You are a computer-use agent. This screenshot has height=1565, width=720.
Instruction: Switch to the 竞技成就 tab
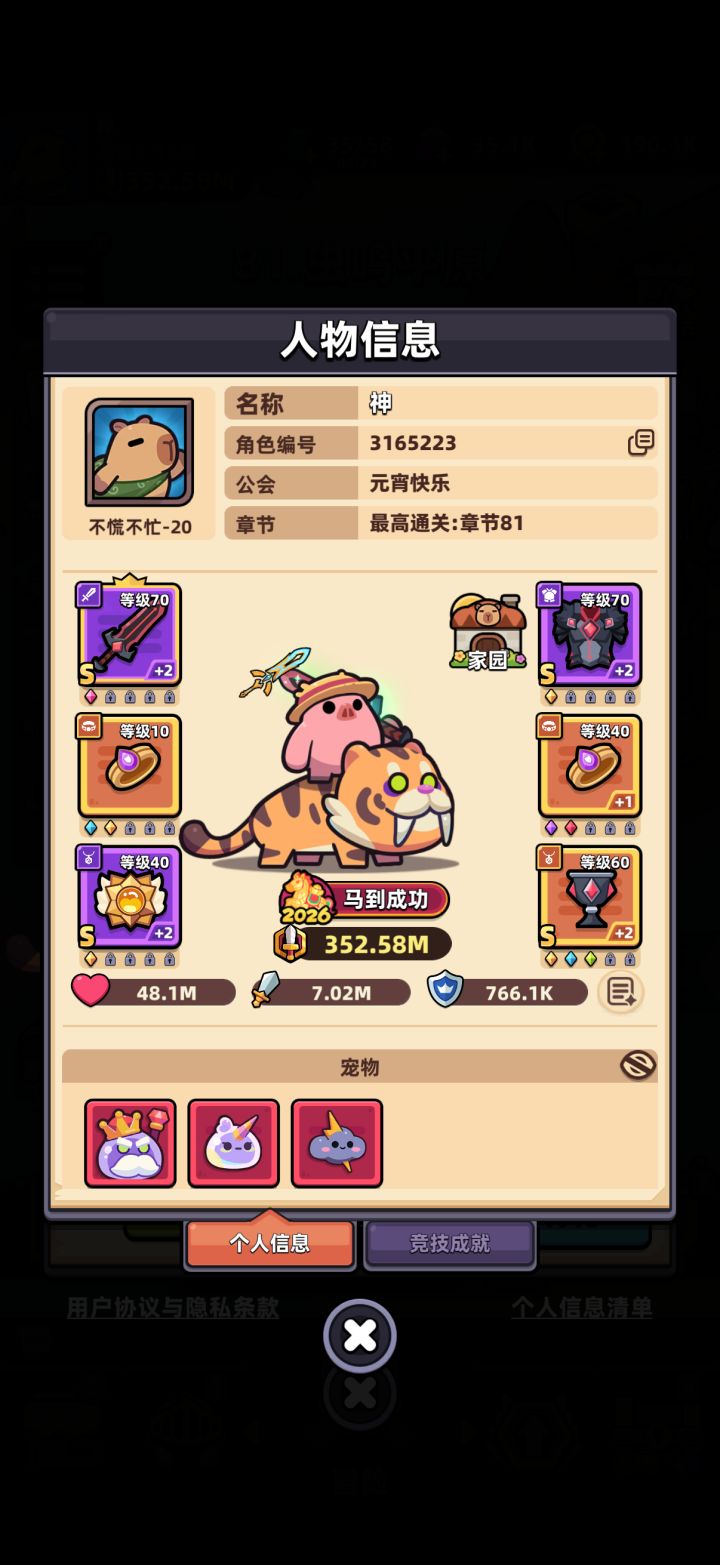[x=448, y=1241]
